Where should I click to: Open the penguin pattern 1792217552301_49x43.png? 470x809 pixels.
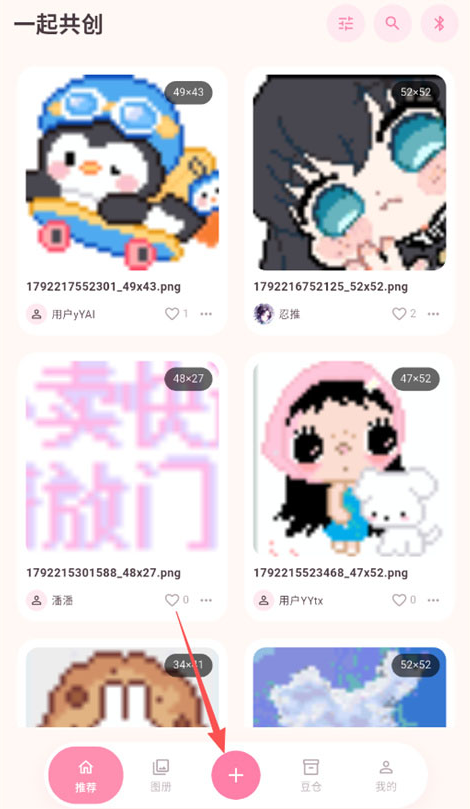(x=122, y=172)
